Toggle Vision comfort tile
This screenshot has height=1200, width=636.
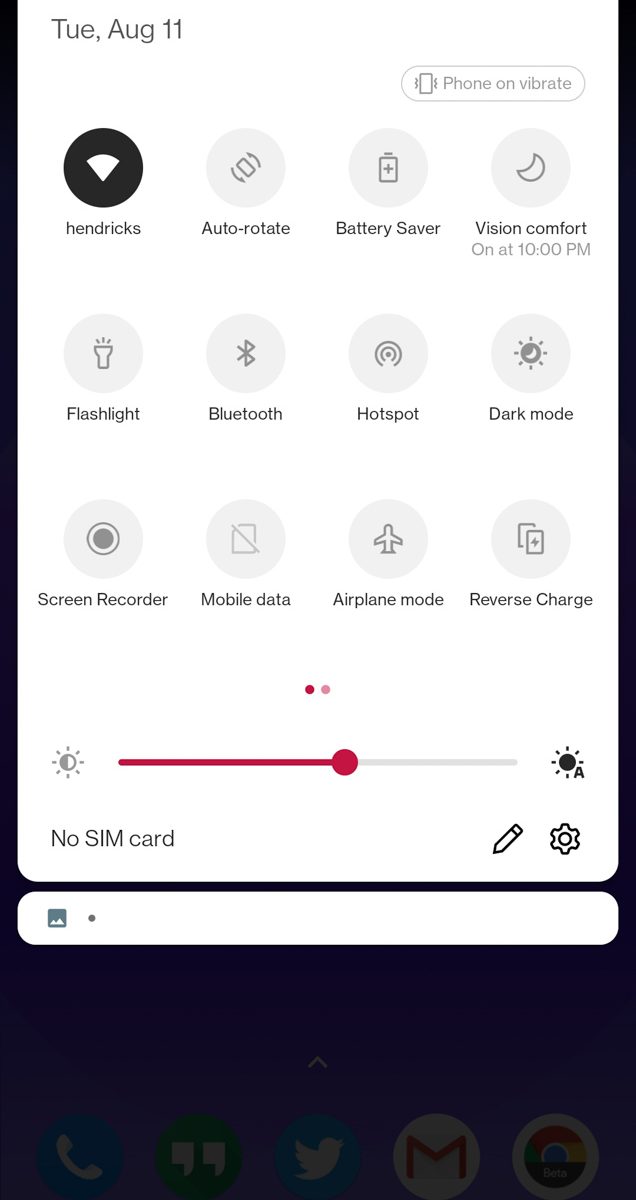pyautogui.click(x=531, y=169)
